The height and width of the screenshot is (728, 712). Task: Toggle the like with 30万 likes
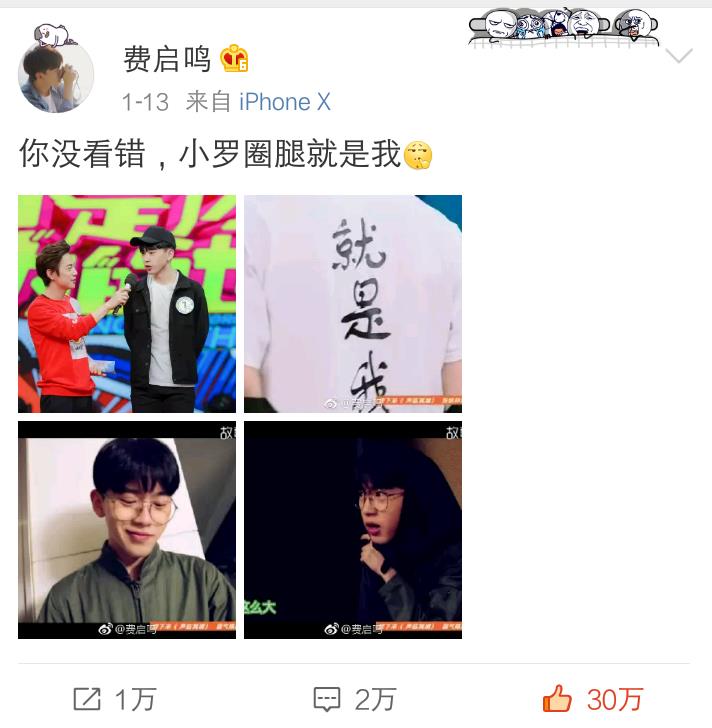[x=592, y=699]
